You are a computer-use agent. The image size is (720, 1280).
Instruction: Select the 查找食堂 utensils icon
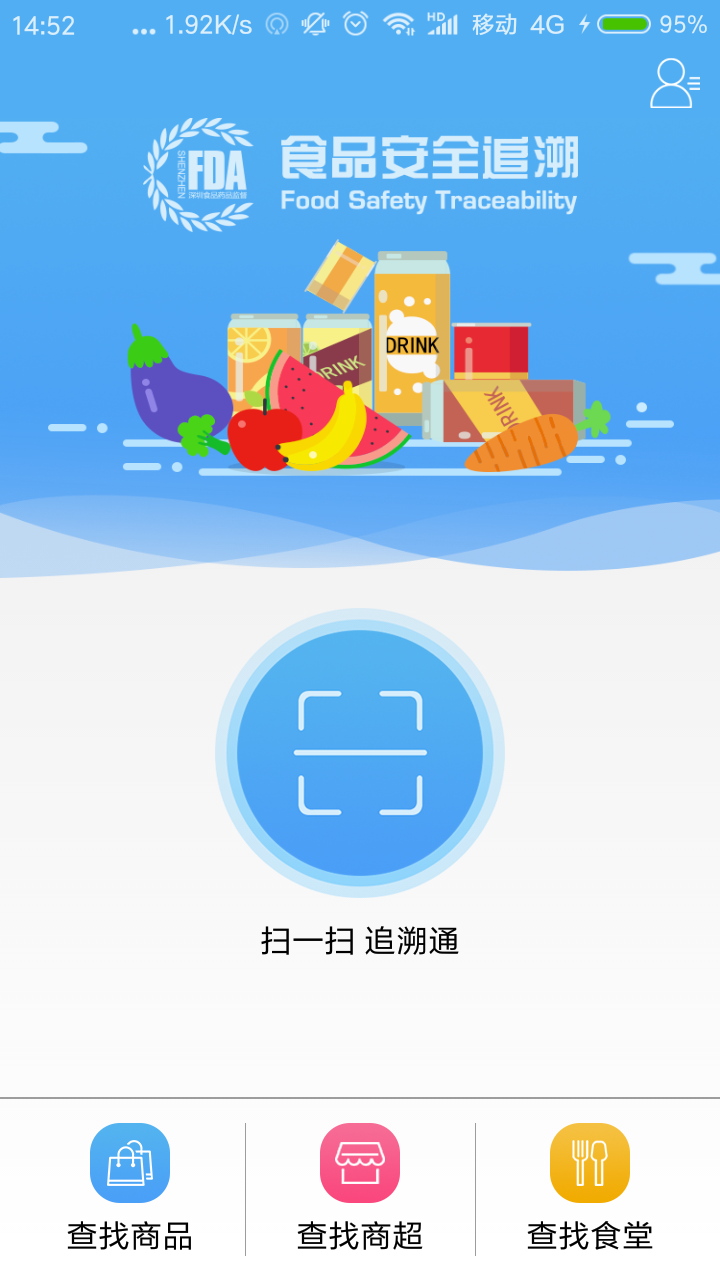[x=589, y=1163]
